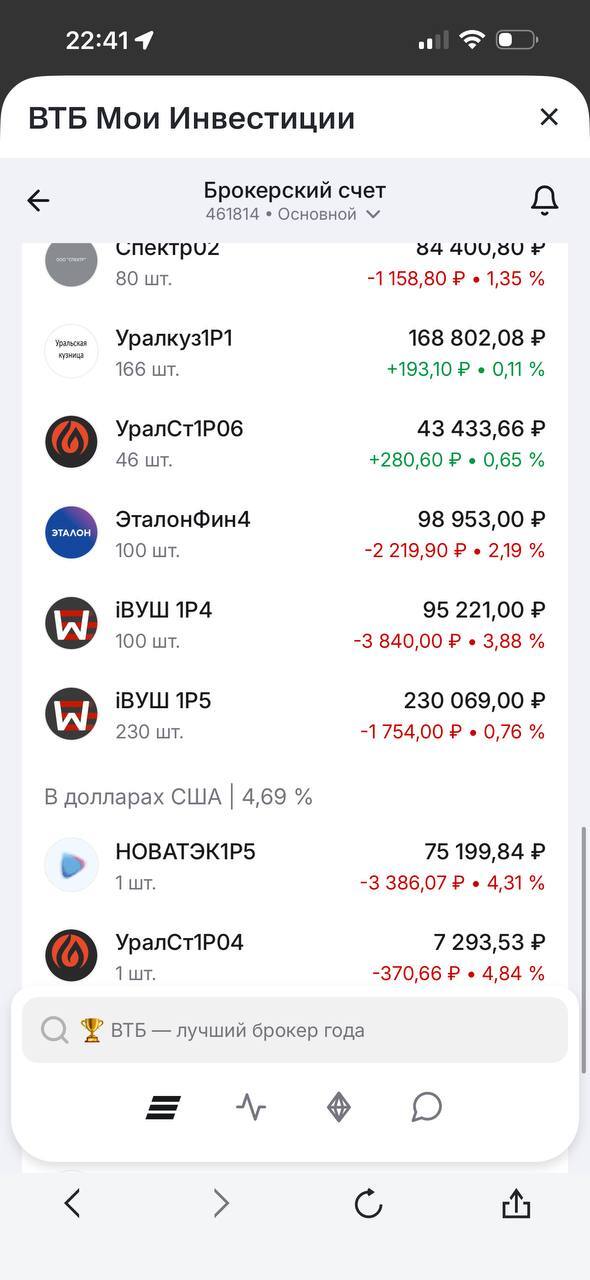Open the iВУШ 1Р5 position
Viewport: 590px width, 1280px height.
click(x=295, y=716)
